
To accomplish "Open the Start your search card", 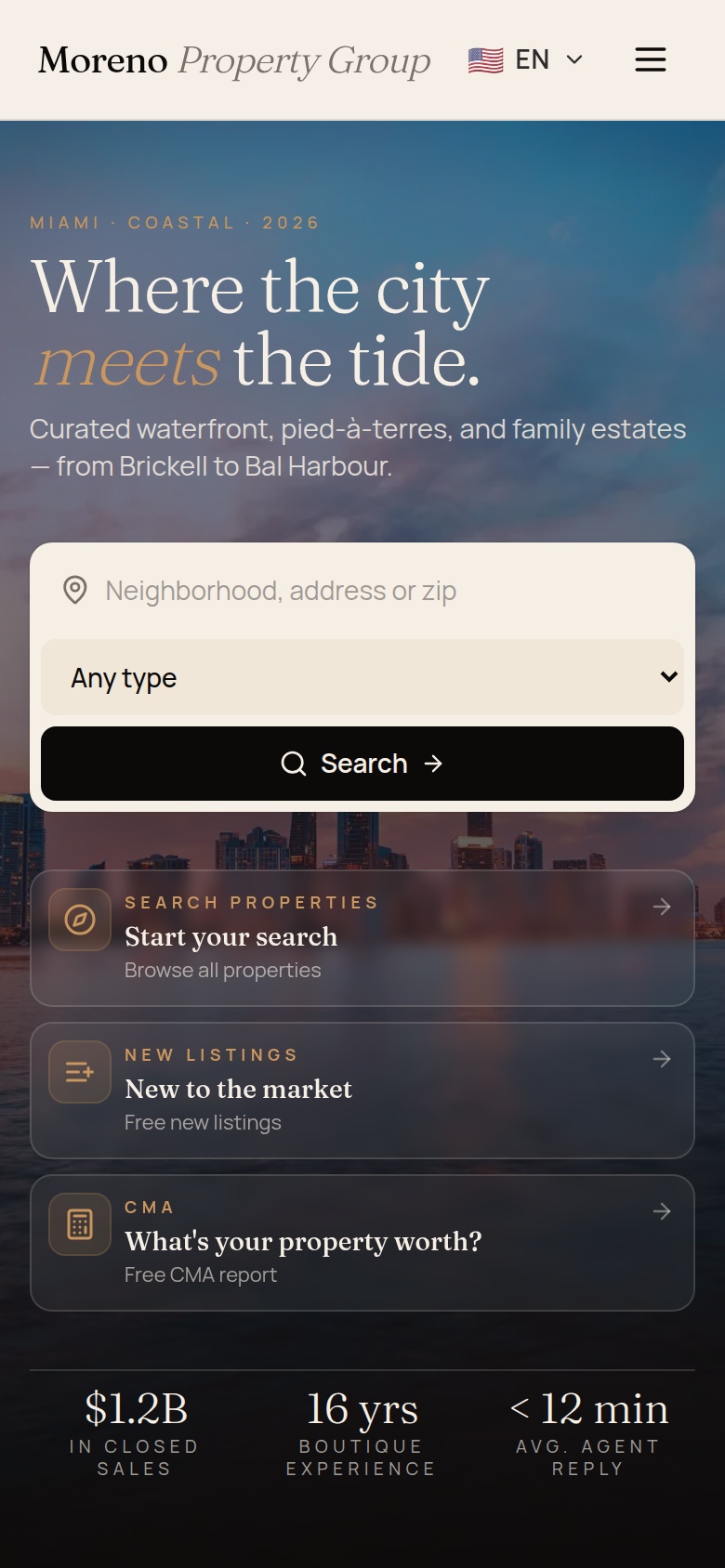I will tap(362, 938).
